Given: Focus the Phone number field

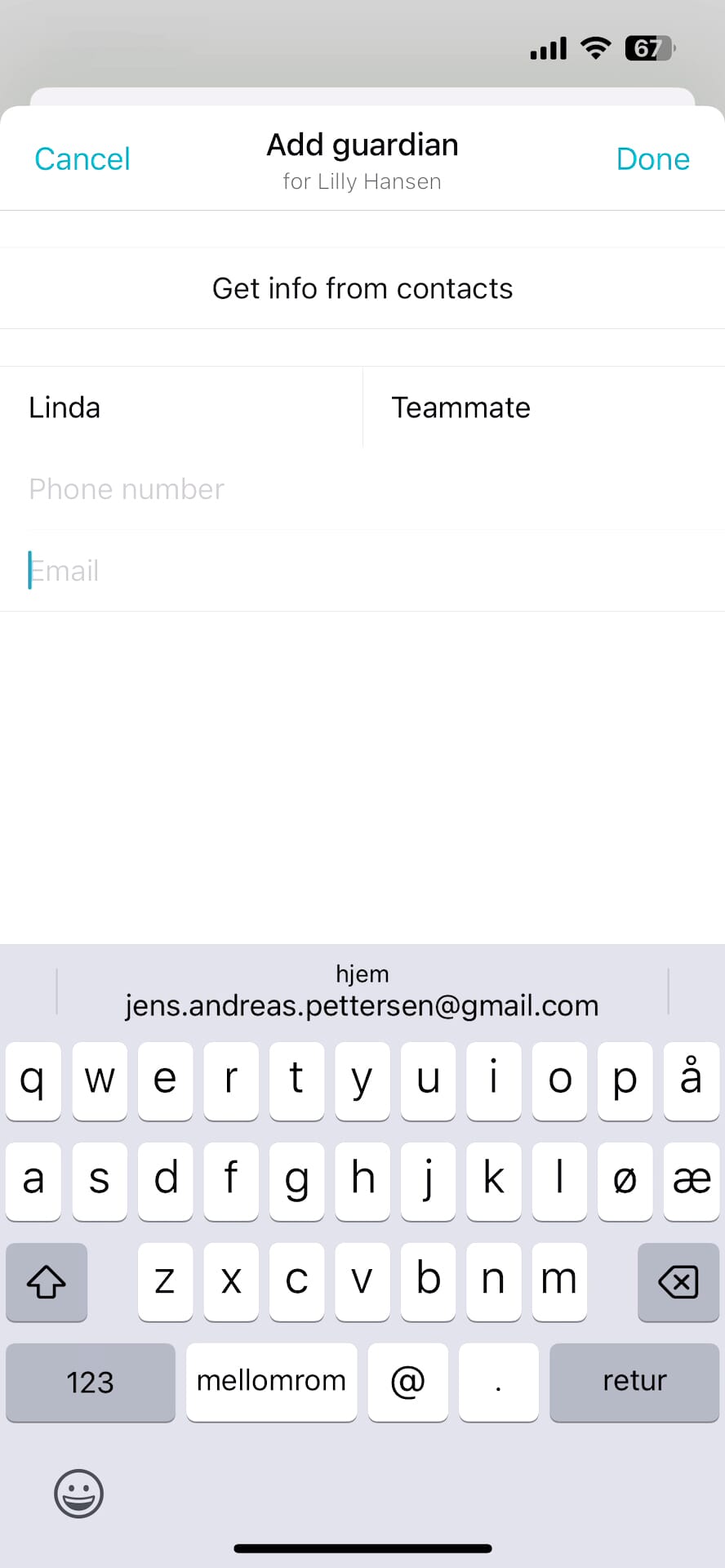Looking at the screenshot, I should coord(362,489).
